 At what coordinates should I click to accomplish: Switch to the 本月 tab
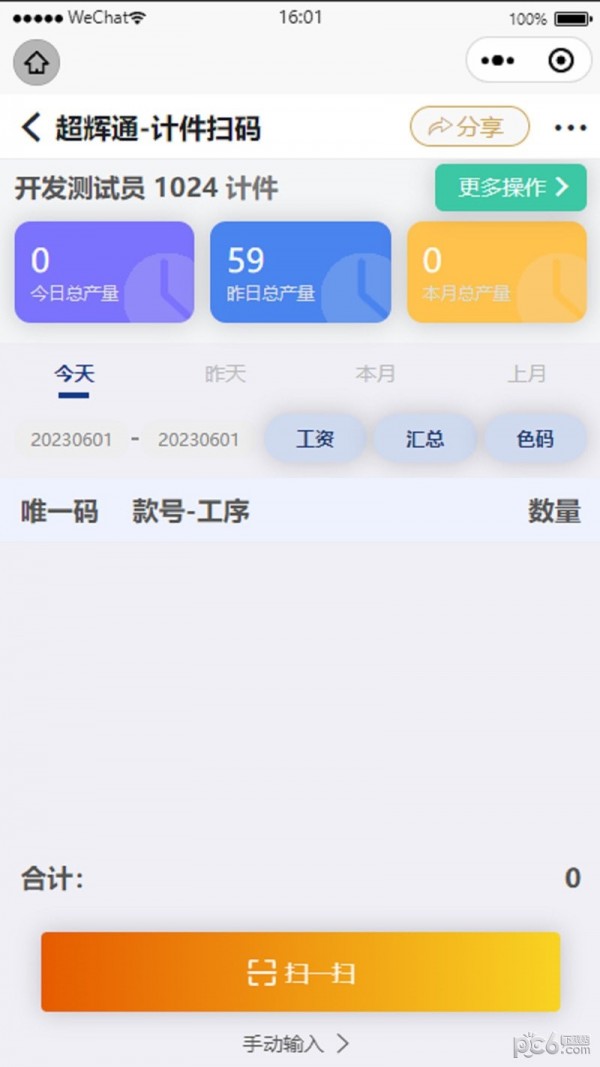376,374
